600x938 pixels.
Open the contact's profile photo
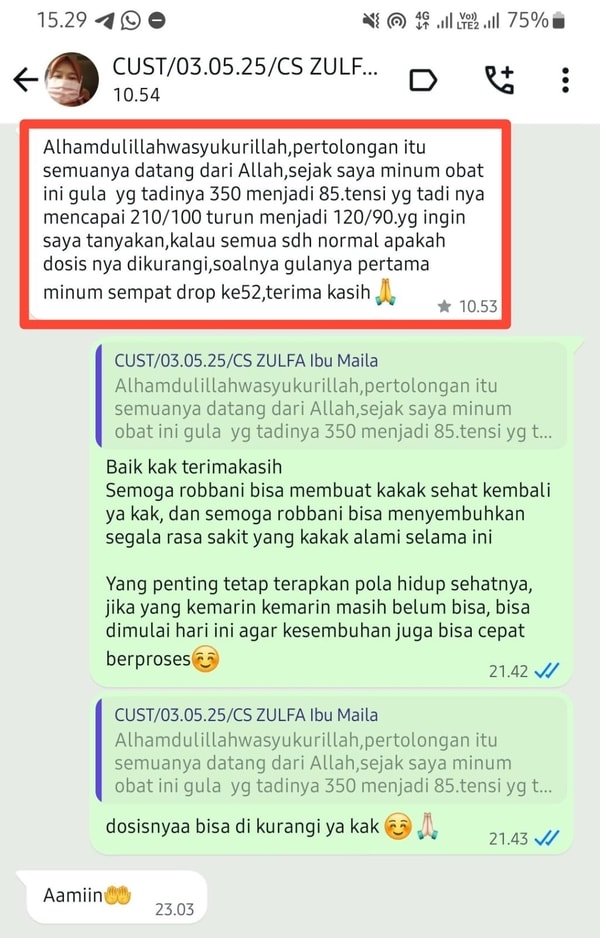pyautogui.click(x=72, y=80)
